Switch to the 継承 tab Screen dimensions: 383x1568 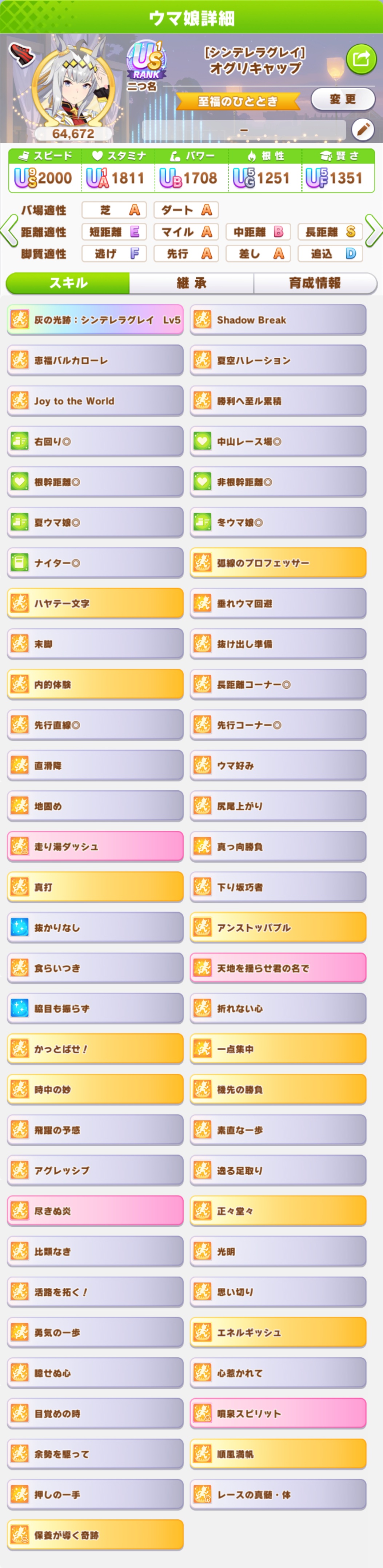191,283
